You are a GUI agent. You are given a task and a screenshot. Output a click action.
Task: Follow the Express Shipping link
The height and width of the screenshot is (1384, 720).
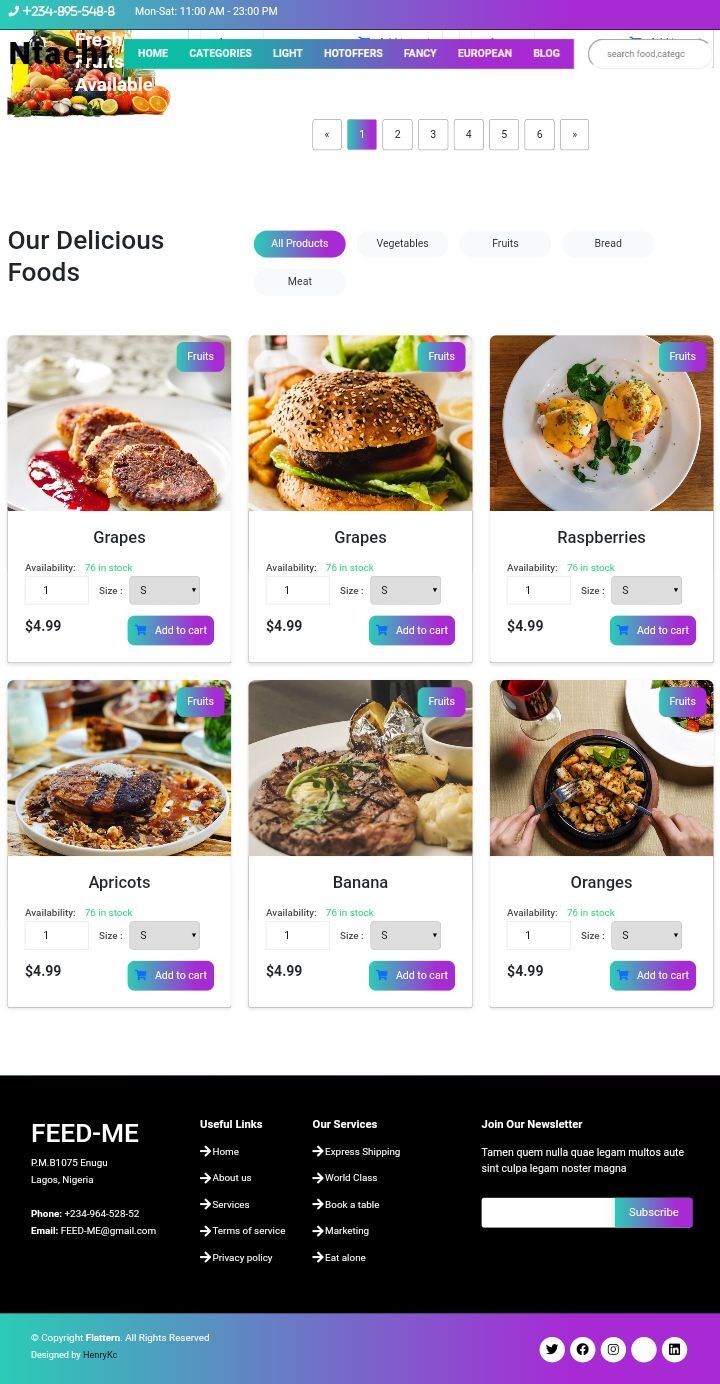361,1152
